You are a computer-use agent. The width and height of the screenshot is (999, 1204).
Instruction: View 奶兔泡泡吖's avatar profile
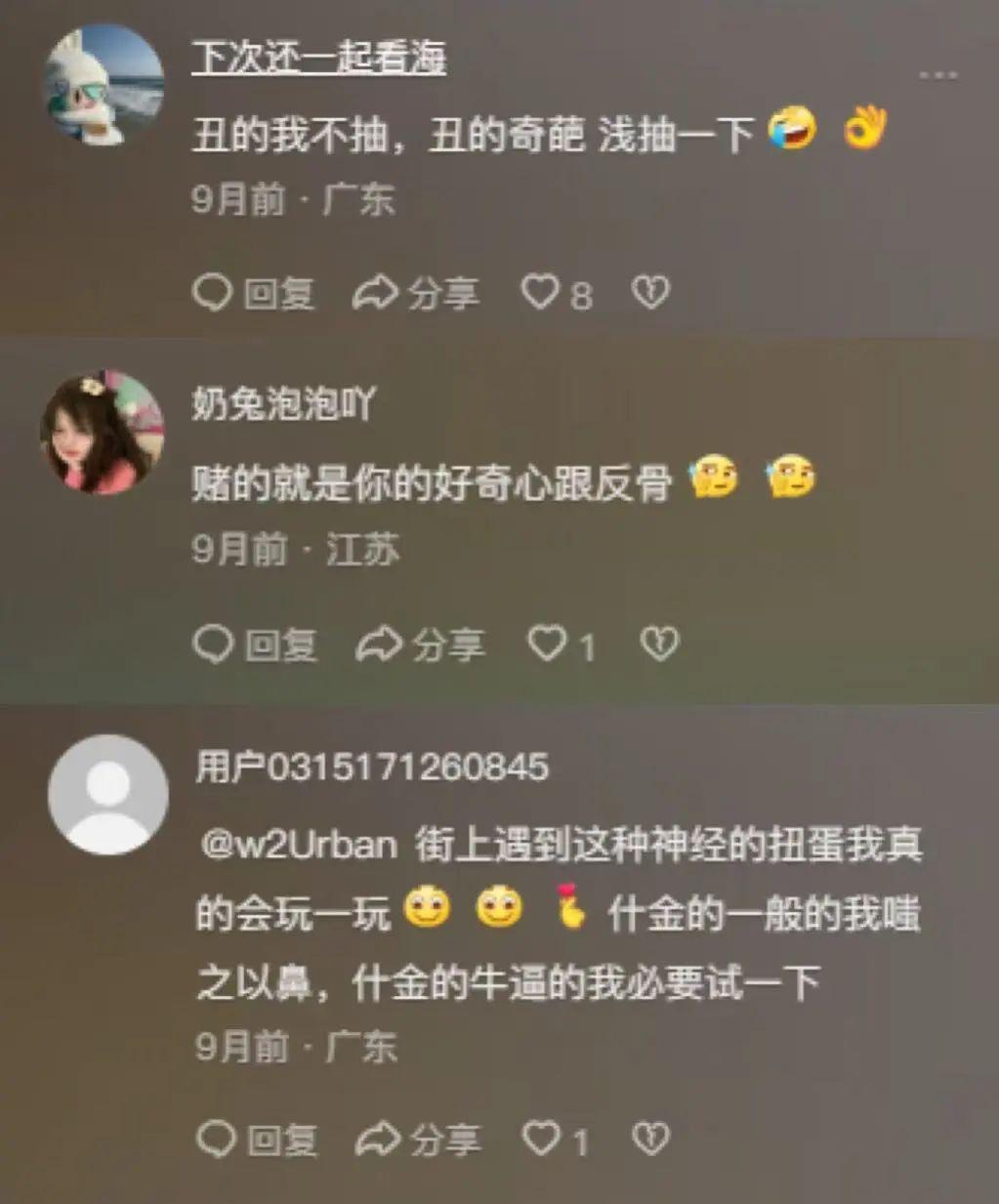coord(102,433)
